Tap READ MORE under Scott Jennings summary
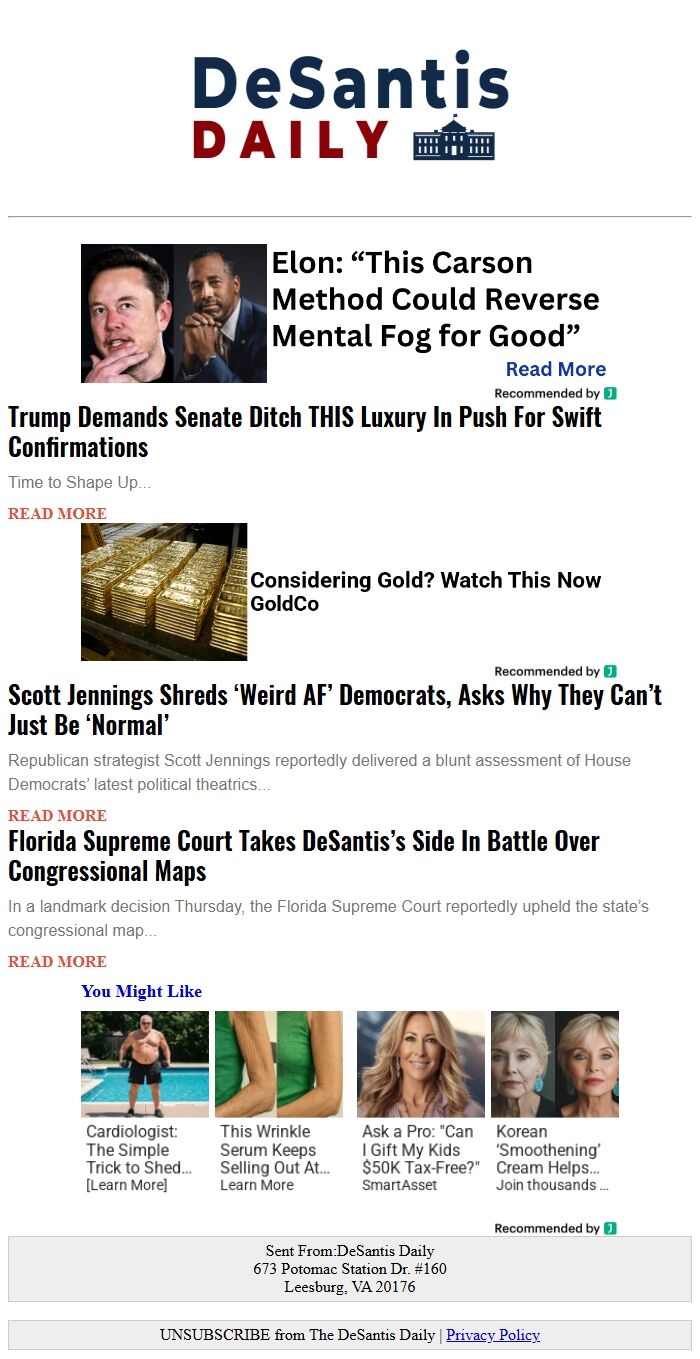Viewport: 700px width, 1359px height. pos(57,815)
